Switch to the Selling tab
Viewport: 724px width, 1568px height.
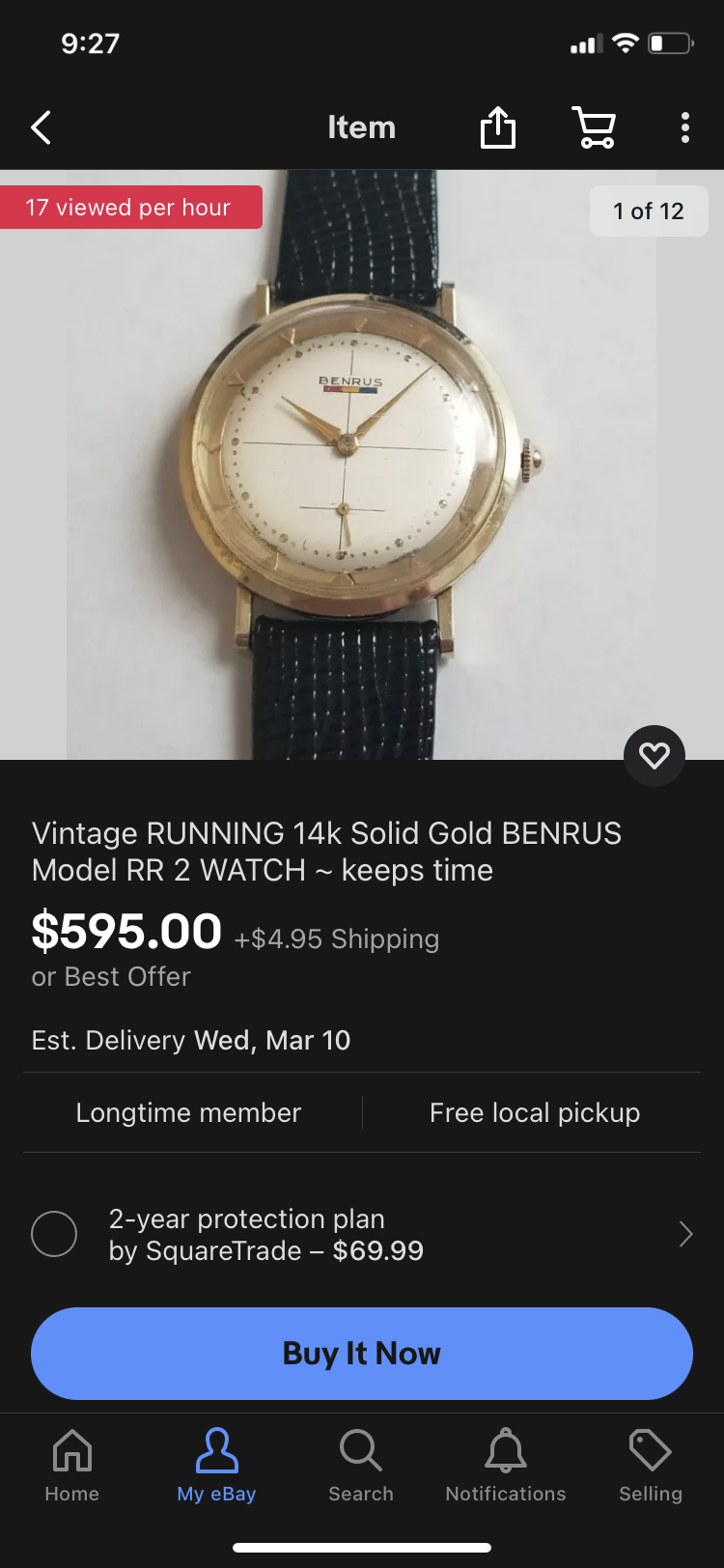(651, 1465)
